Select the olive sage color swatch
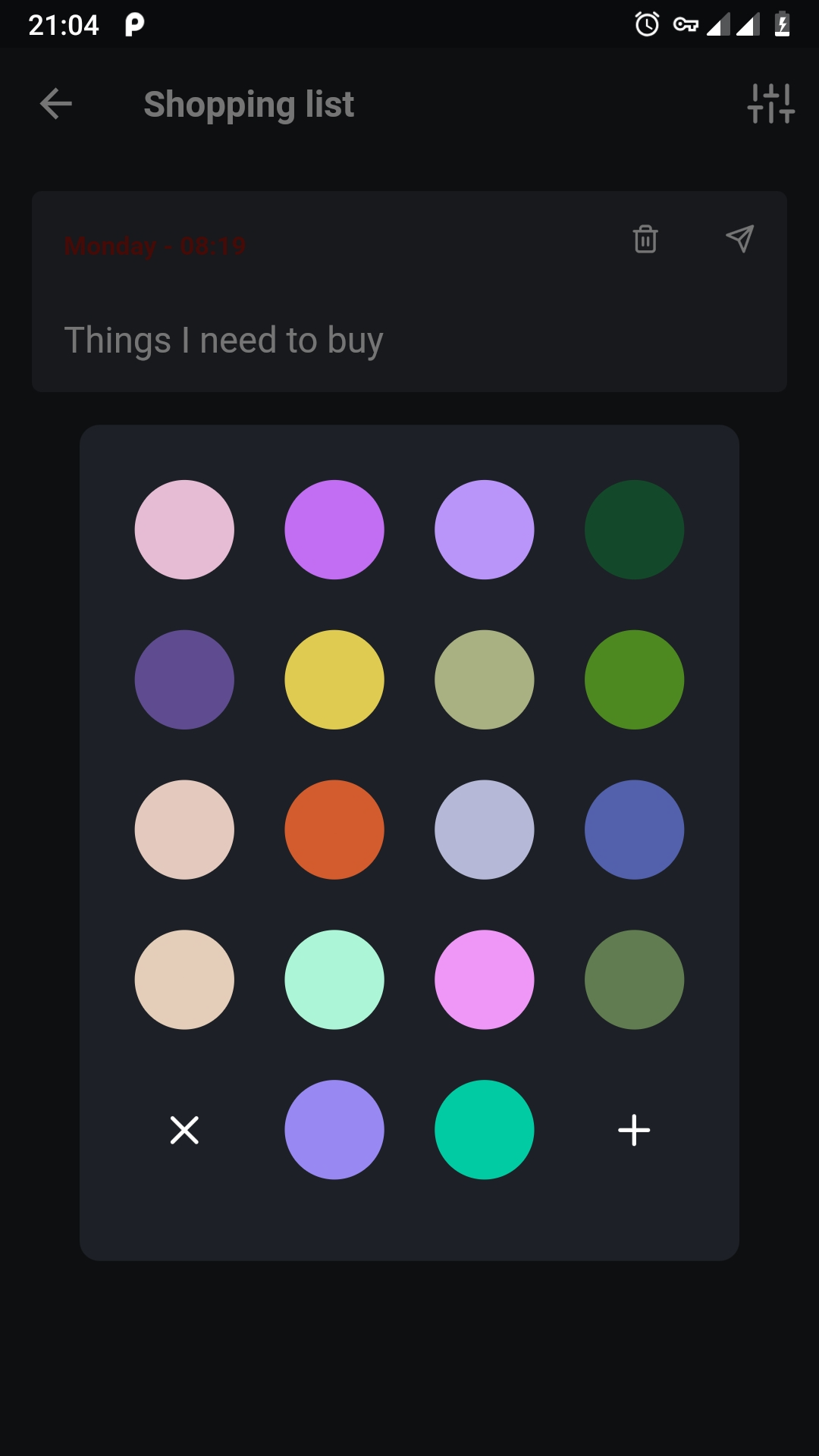The image size is (819, 1456). 485,679
